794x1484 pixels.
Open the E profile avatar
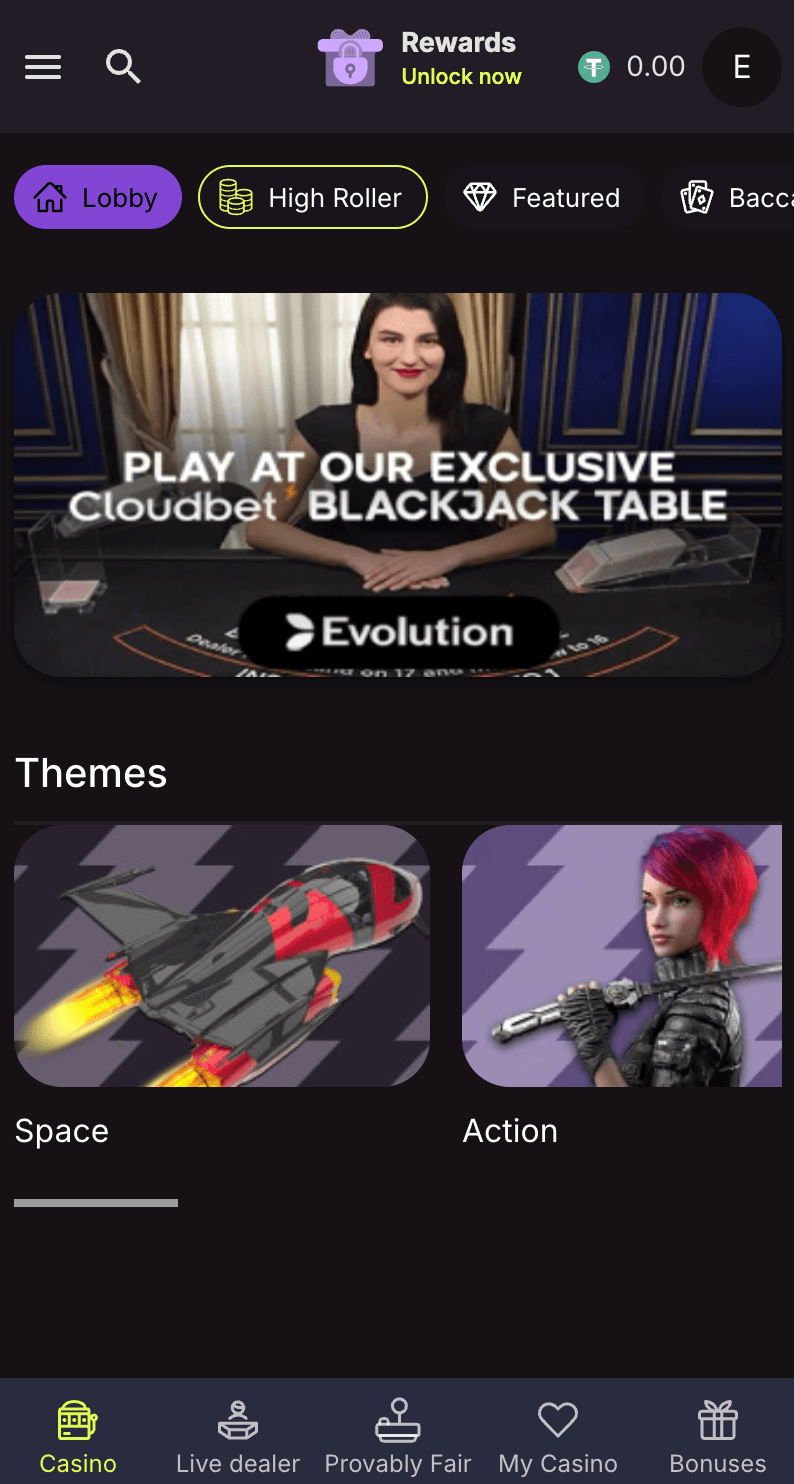(x=742, y=67)
